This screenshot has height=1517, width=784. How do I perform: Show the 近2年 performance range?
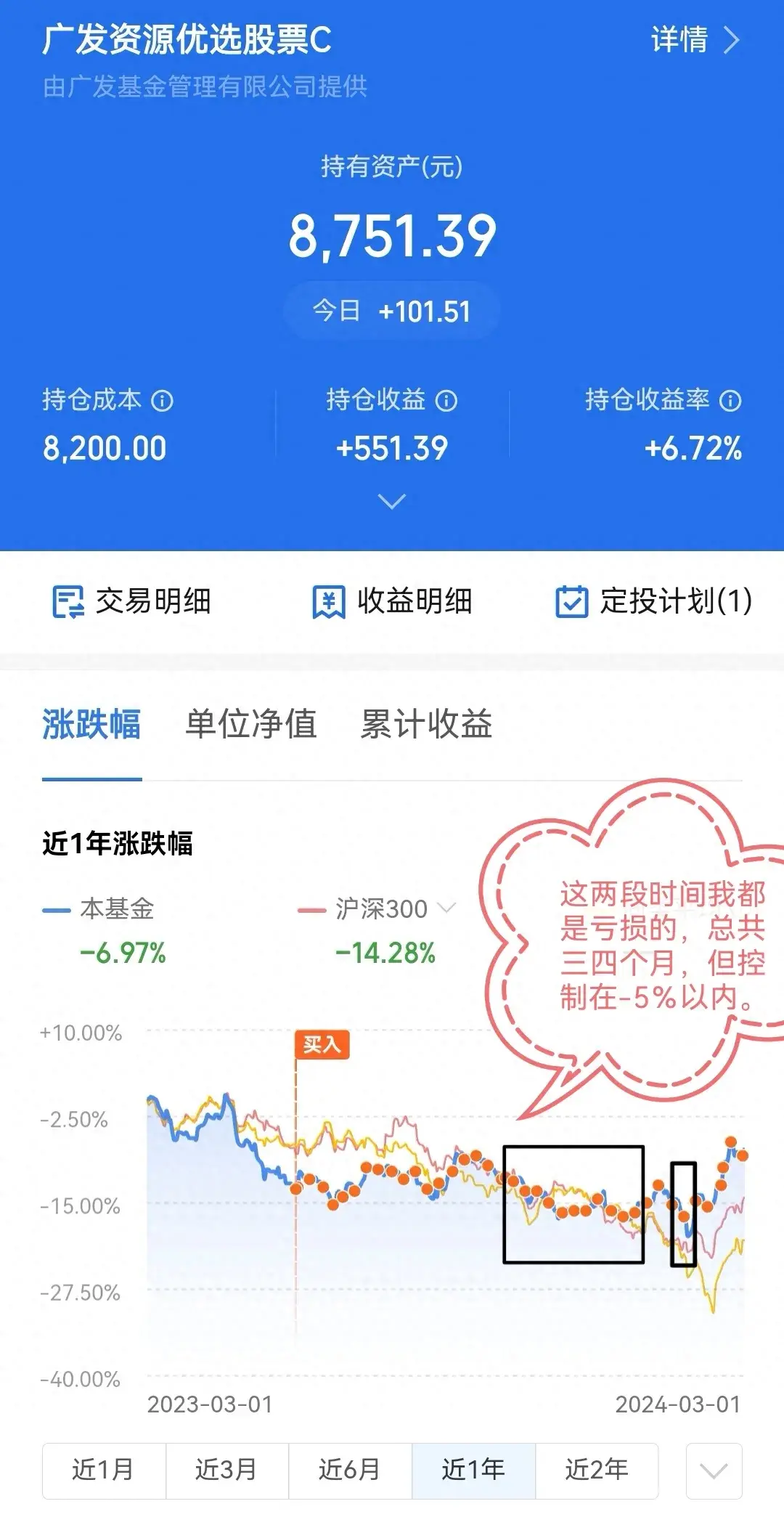596,1469
